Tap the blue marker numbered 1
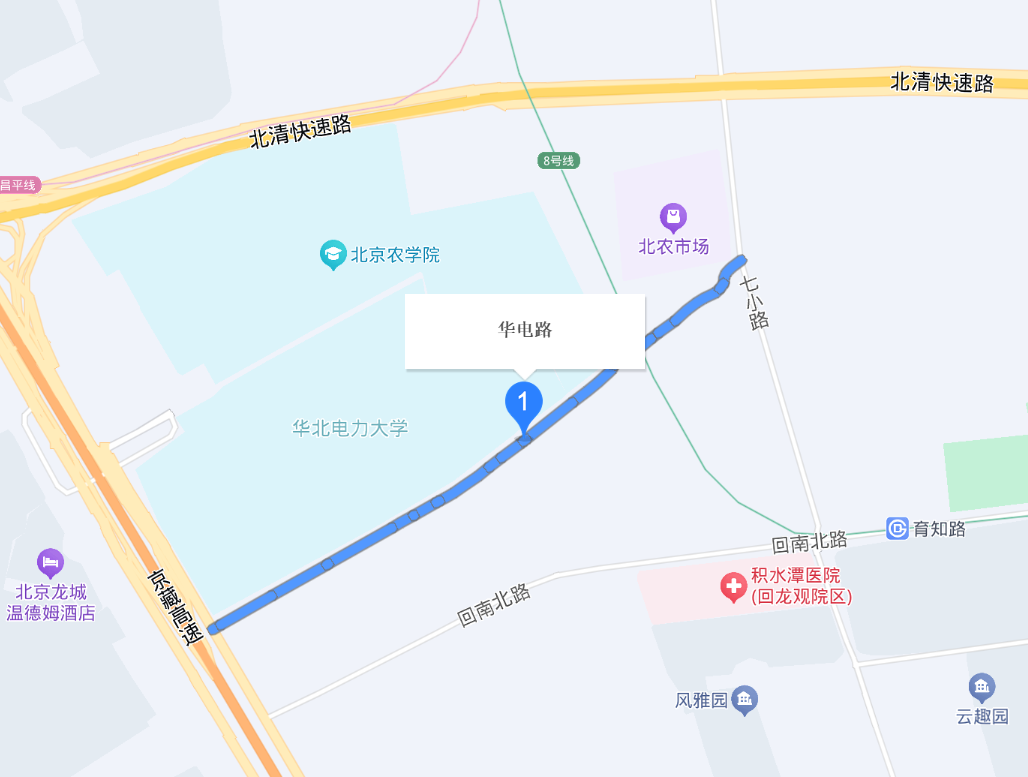Viewport: 1028px width, 777px height. [524, 402]
